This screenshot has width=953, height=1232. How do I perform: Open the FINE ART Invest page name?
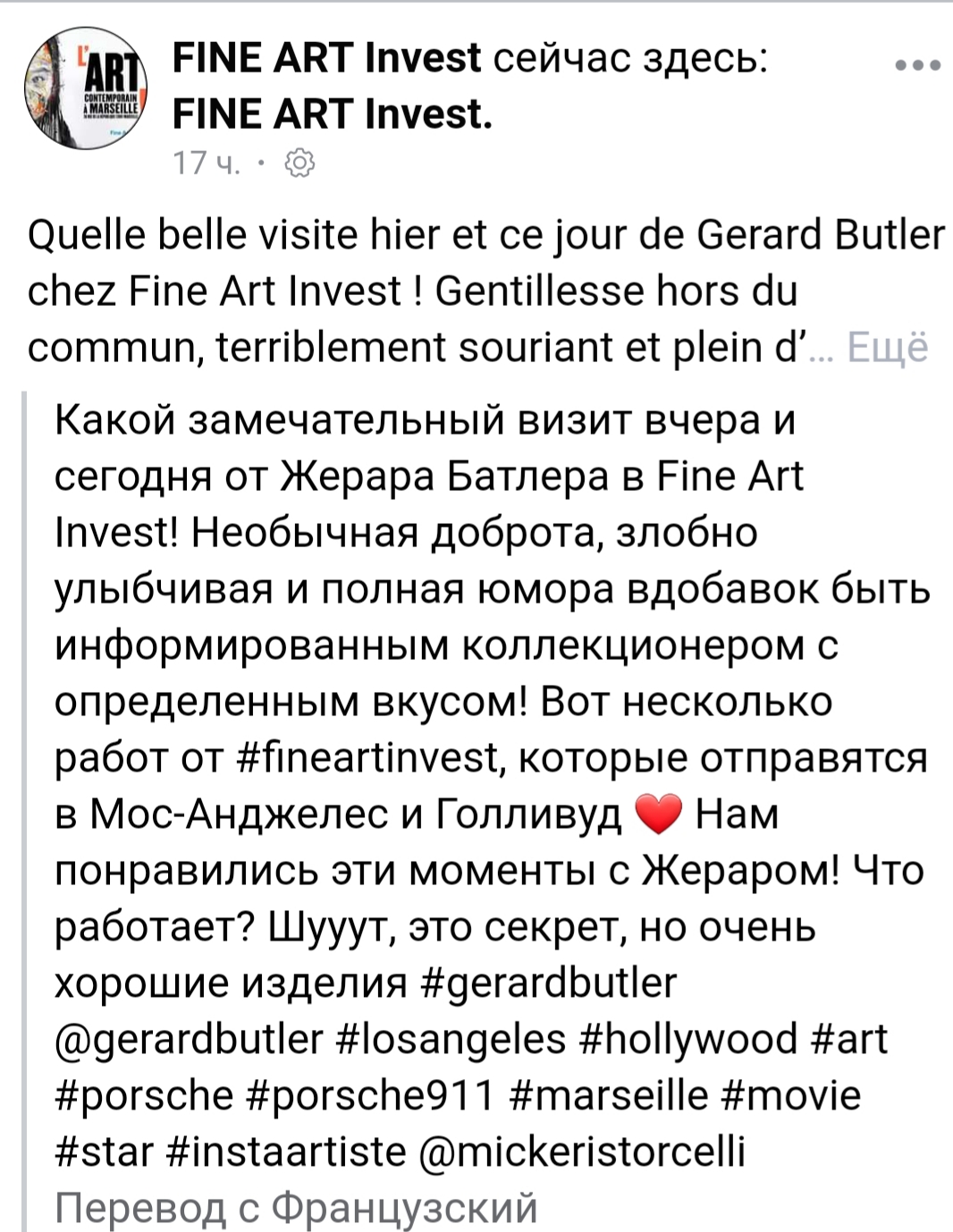pyautogui.click(x=326, y=59)
